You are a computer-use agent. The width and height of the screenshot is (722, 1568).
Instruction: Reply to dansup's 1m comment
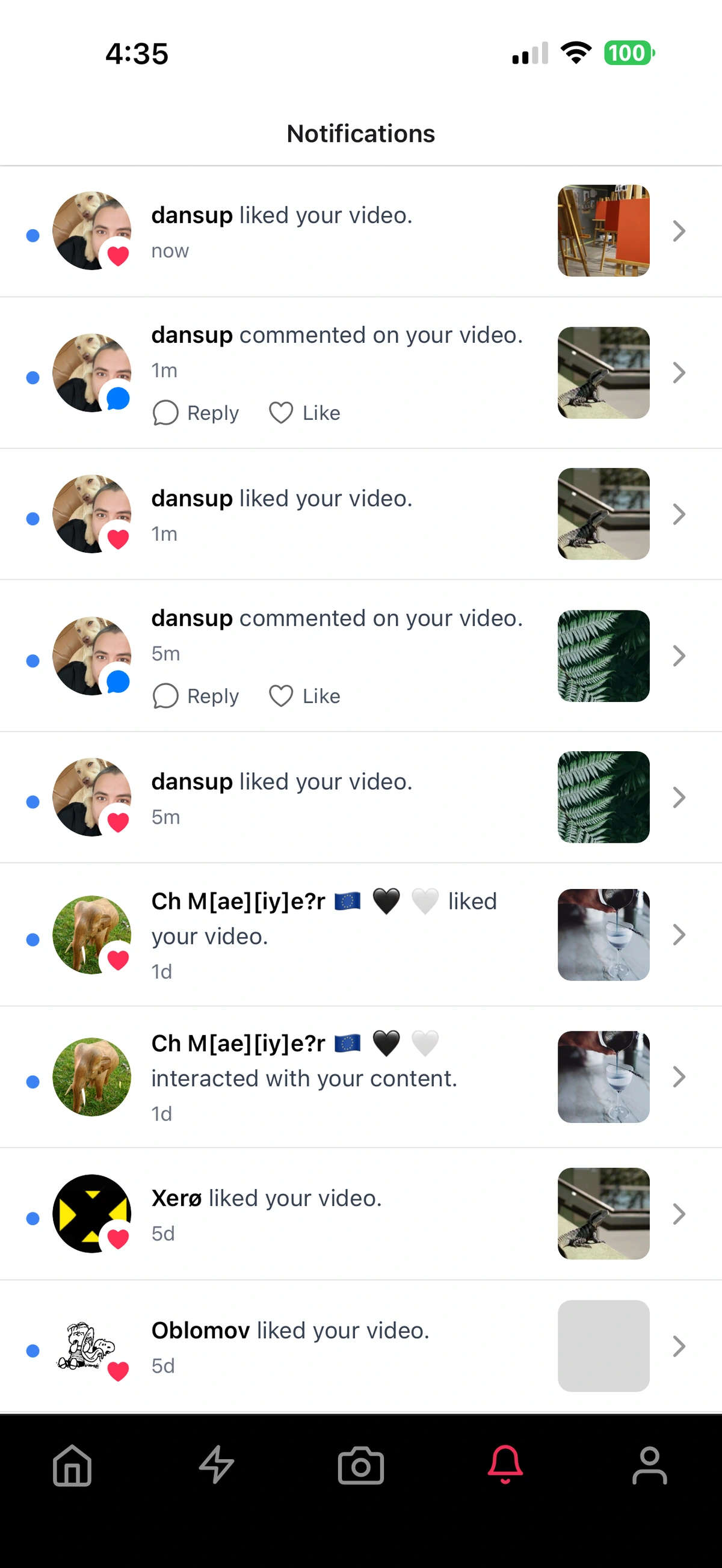click(196, 413)
